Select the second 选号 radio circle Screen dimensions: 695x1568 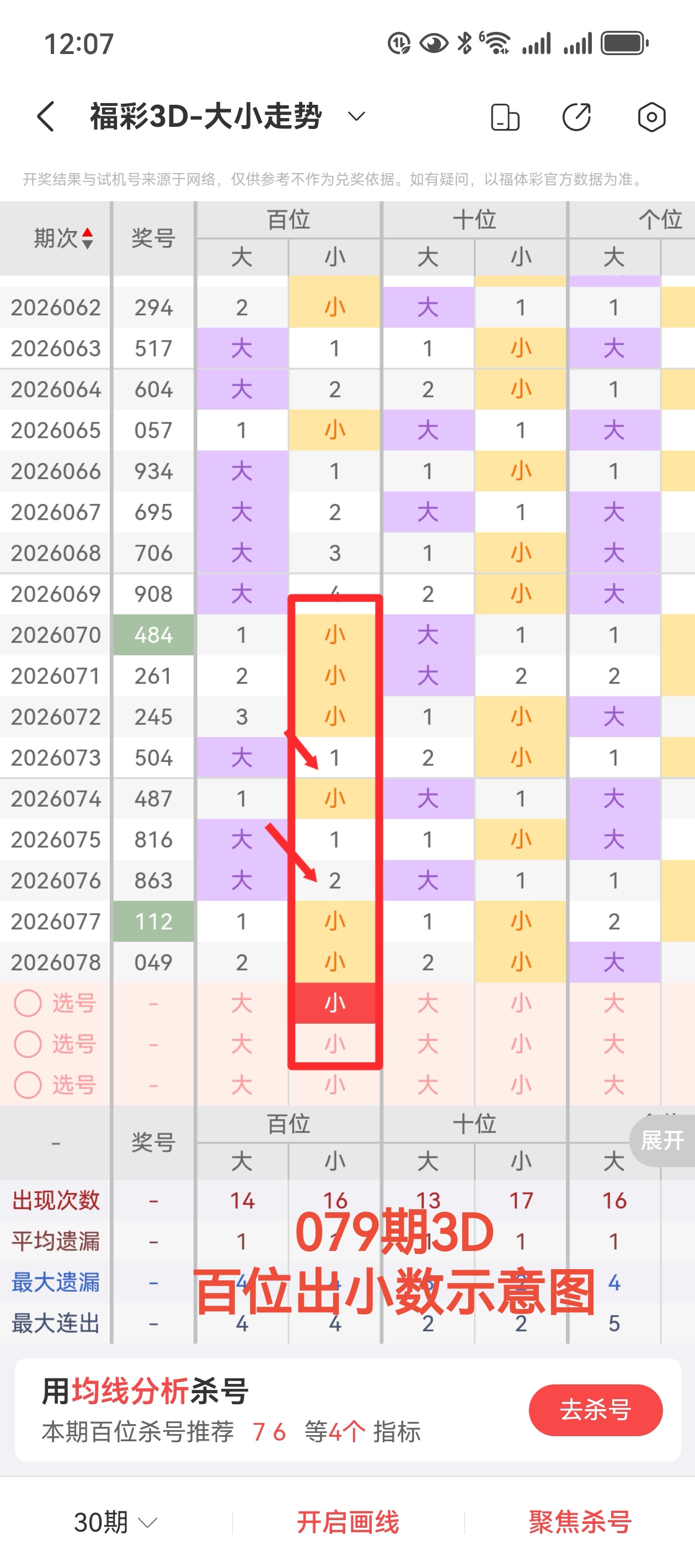coord(29,1043)
